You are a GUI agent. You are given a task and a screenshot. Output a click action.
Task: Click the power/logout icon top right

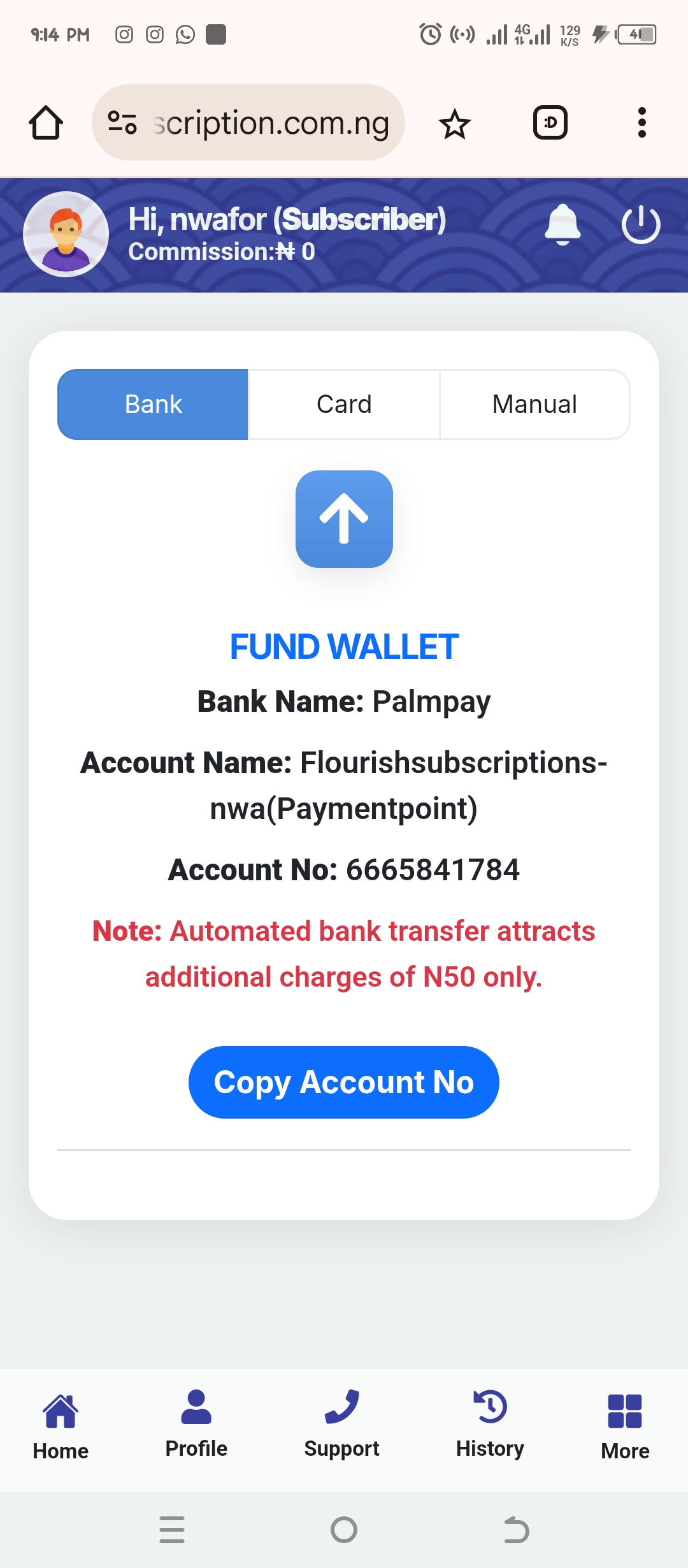click(641, 225)
